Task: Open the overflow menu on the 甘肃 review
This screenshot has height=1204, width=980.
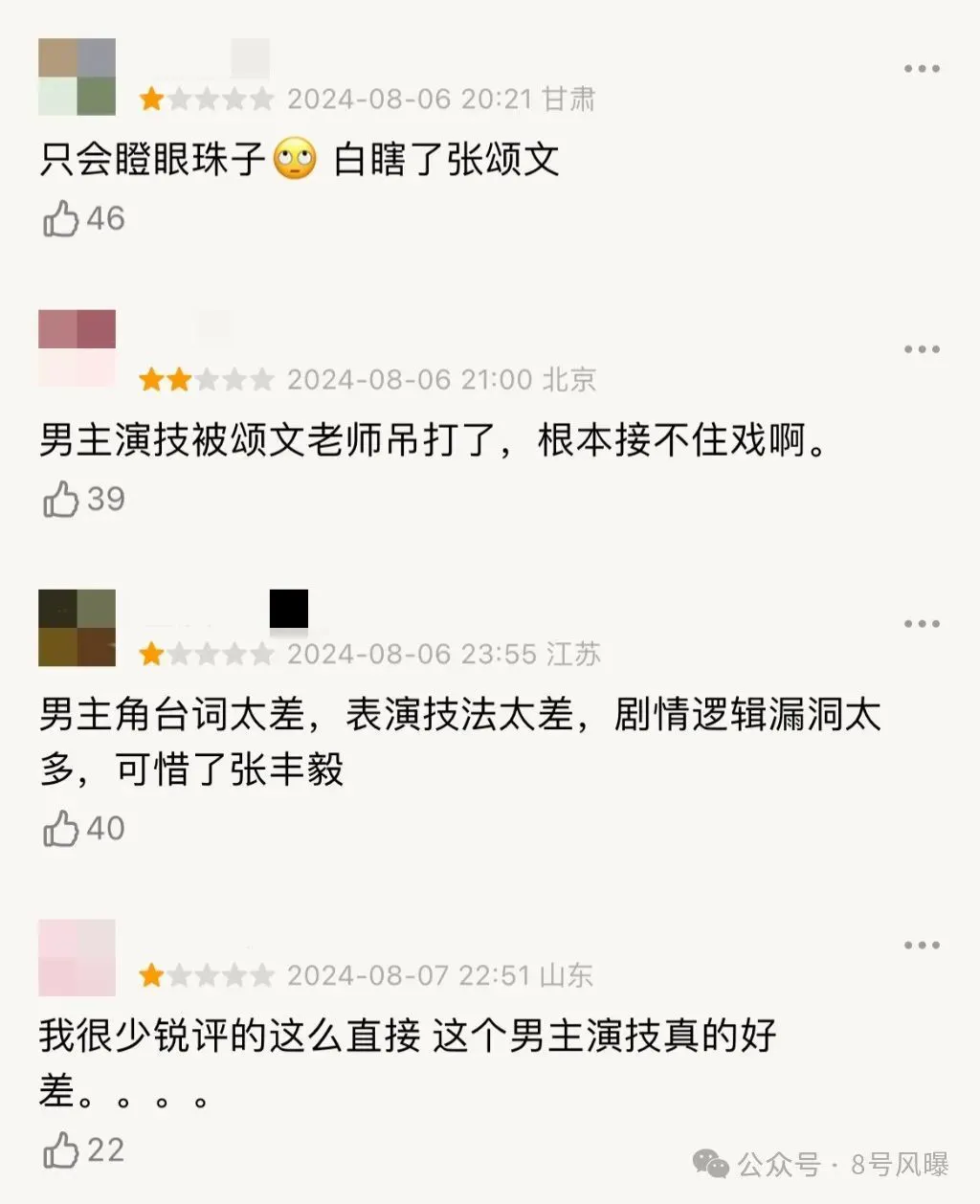Action: coord(921,69)
